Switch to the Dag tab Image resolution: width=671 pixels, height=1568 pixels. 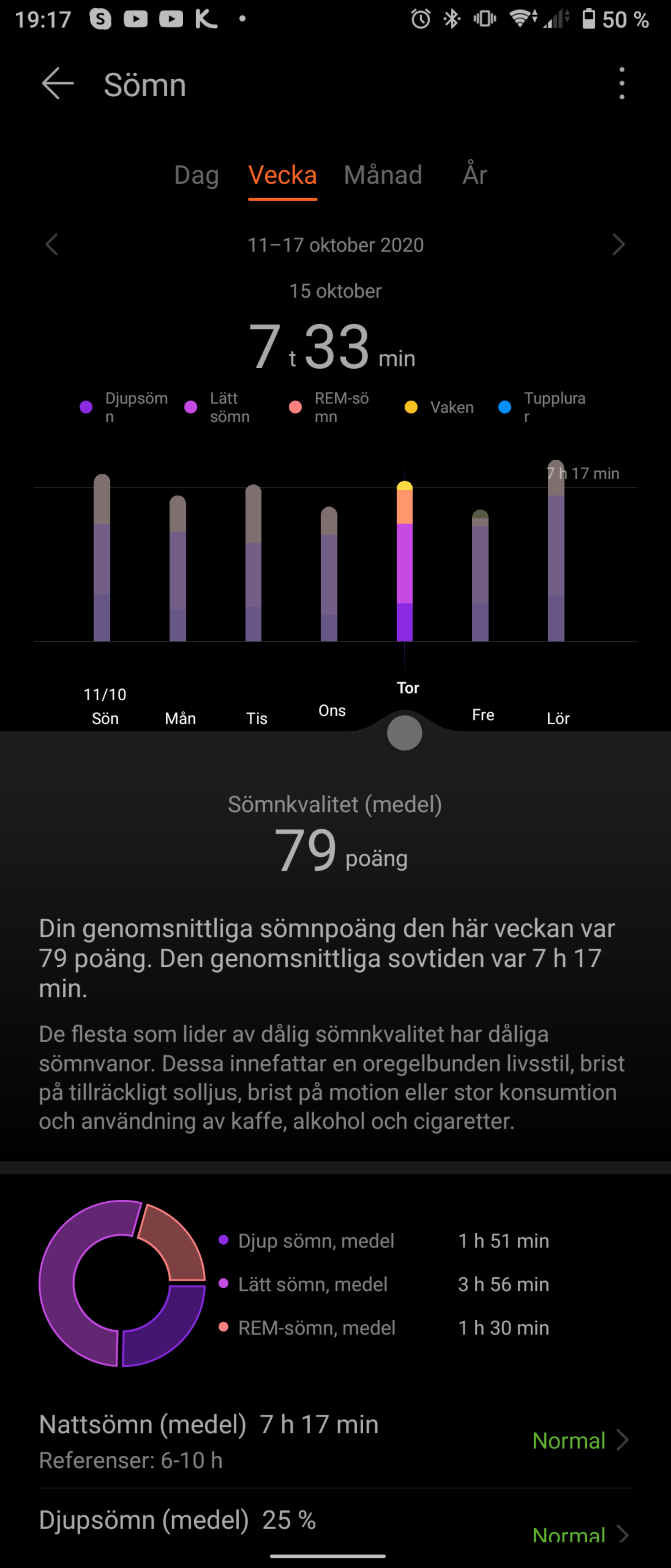(x=196, y=175)
